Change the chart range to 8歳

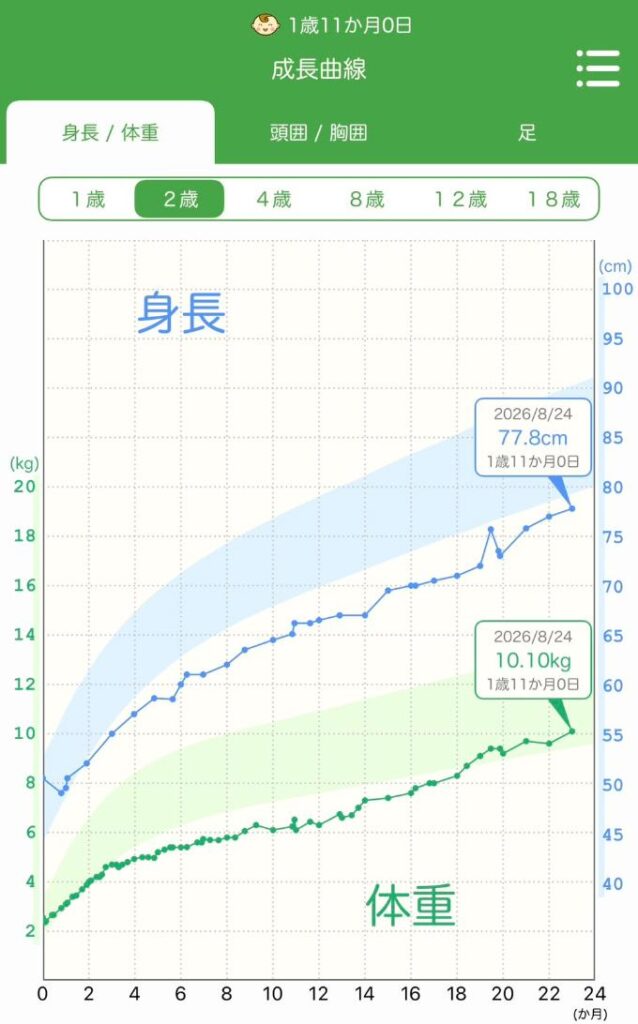point(366,199)
